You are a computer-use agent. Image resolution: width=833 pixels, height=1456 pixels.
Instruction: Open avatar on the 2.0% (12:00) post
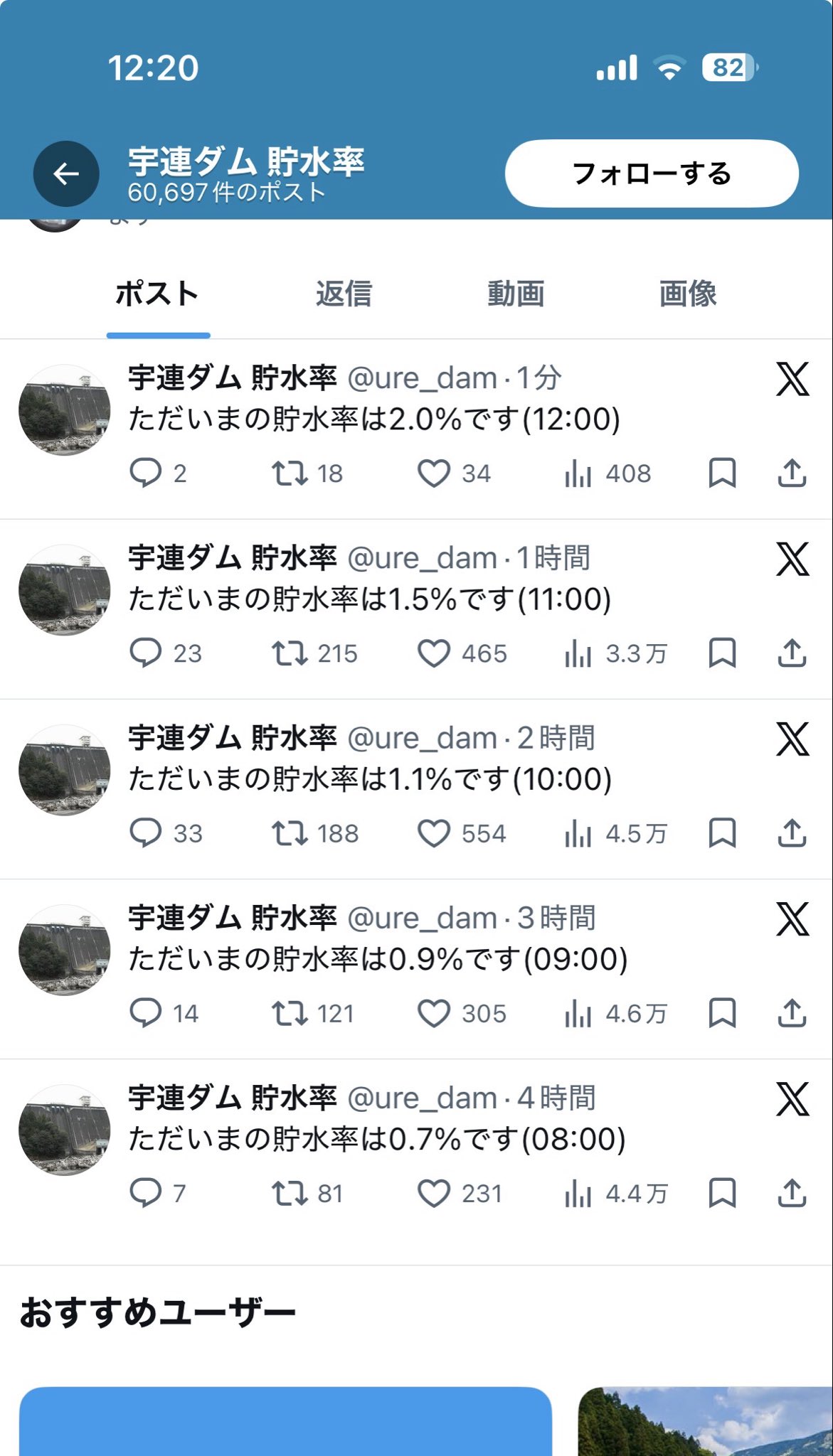pyautogui.click(x=65, y=410)
